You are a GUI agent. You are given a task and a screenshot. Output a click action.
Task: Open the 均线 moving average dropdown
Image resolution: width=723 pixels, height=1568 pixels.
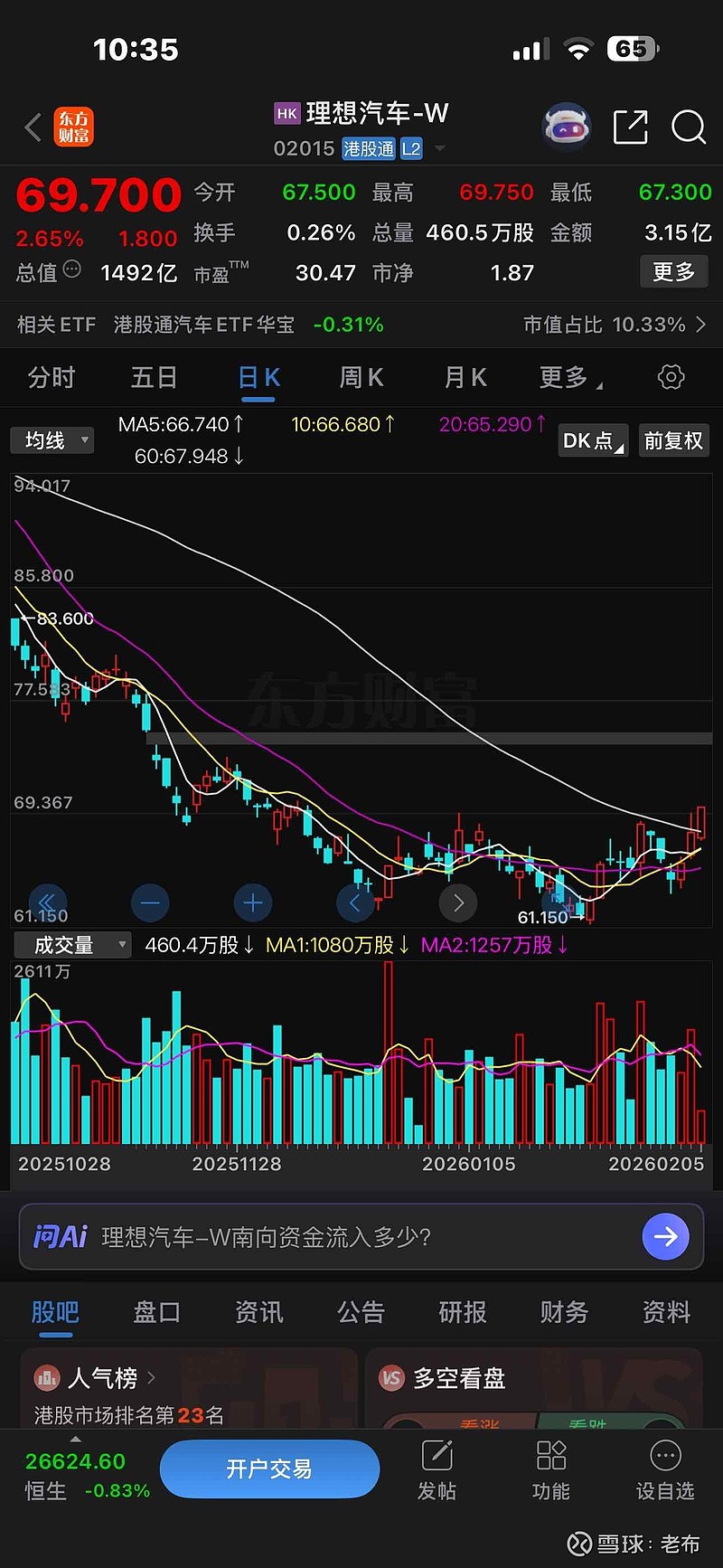click(x=52, y=439)
